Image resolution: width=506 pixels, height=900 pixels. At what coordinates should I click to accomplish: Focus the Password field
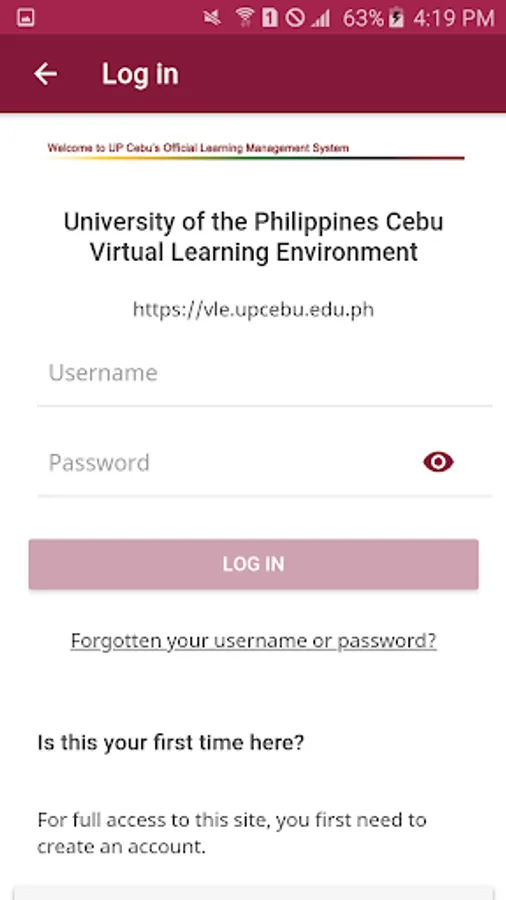point(227,463)
